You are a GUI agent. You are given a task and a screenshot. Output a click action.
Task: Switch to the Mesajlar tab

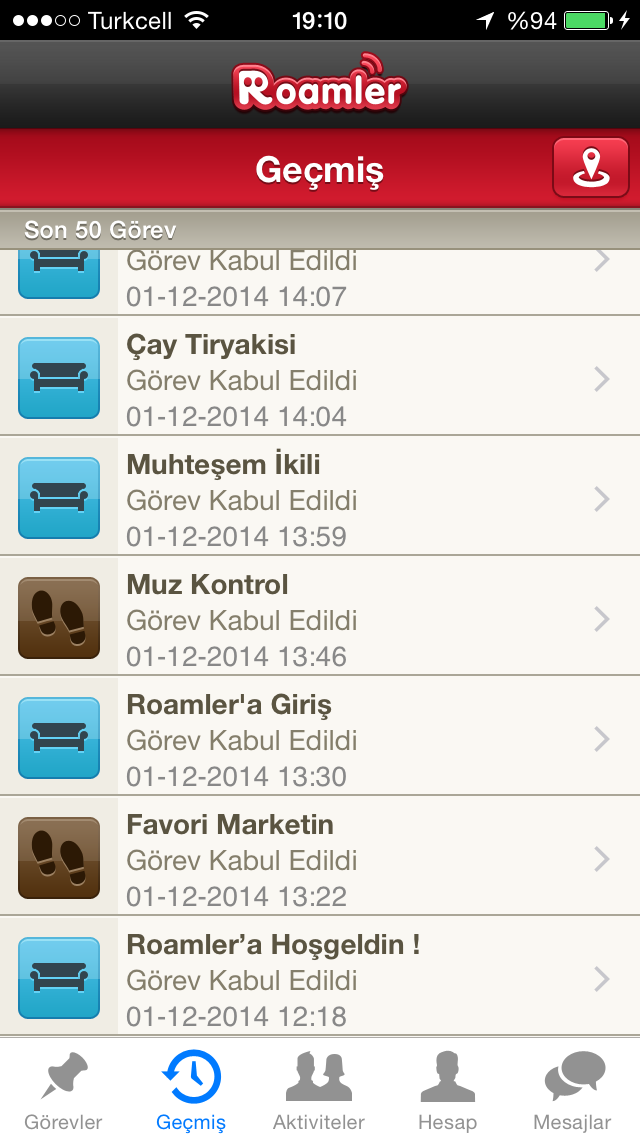click(x=575, y=1089)
